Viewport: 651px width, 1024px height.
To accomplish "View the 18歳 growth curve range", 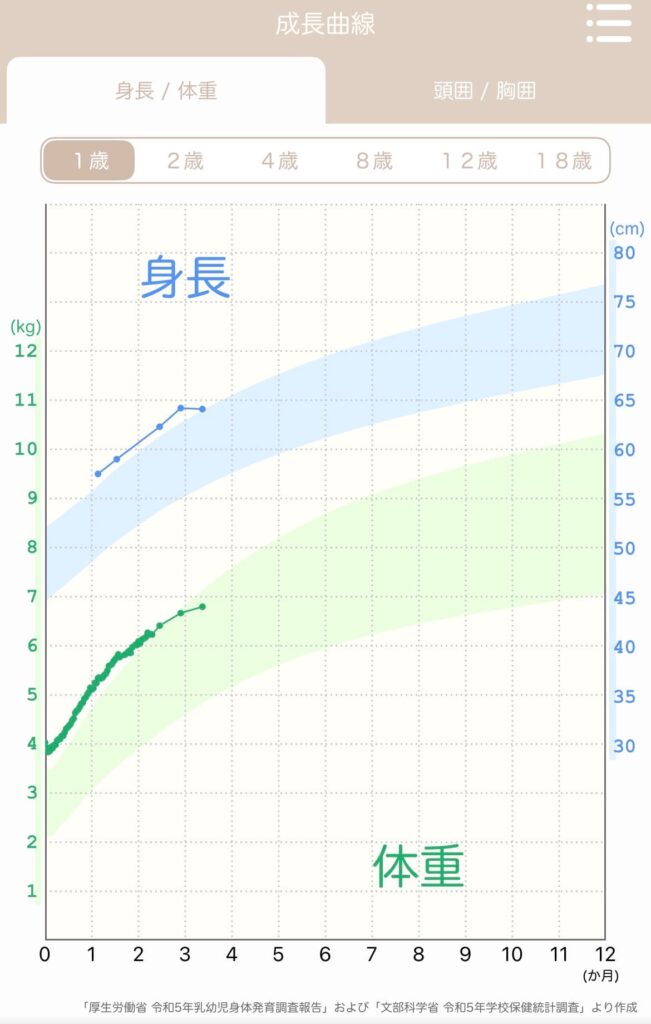I will 564,161.
